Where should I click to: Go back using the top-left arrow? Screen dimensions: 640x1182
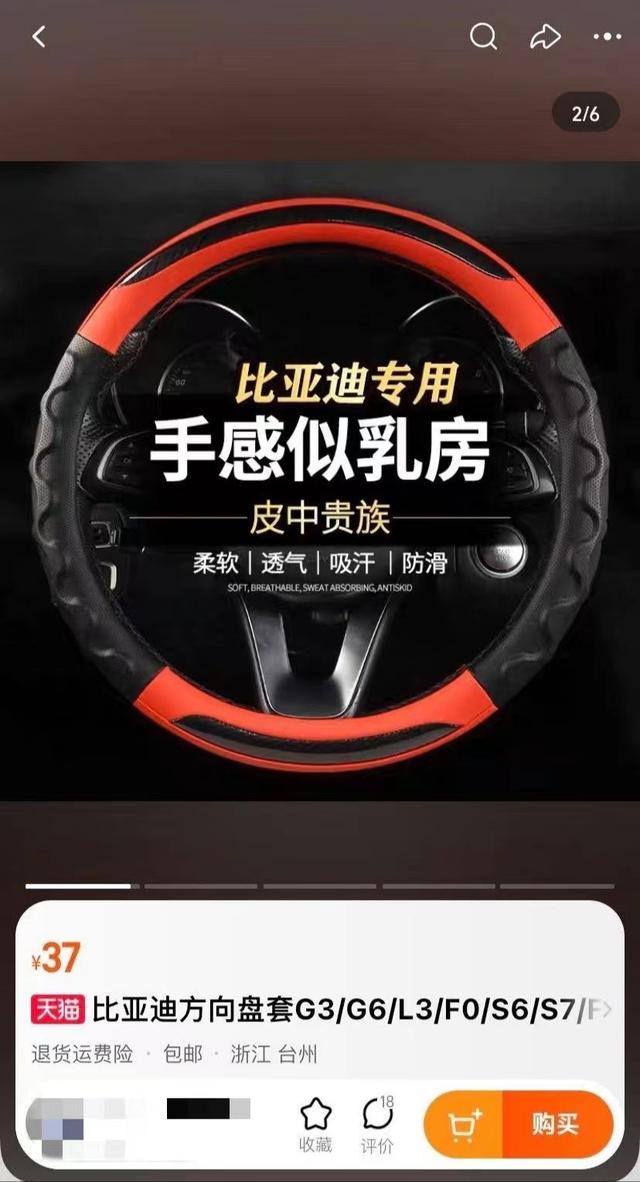pos(39,38)
